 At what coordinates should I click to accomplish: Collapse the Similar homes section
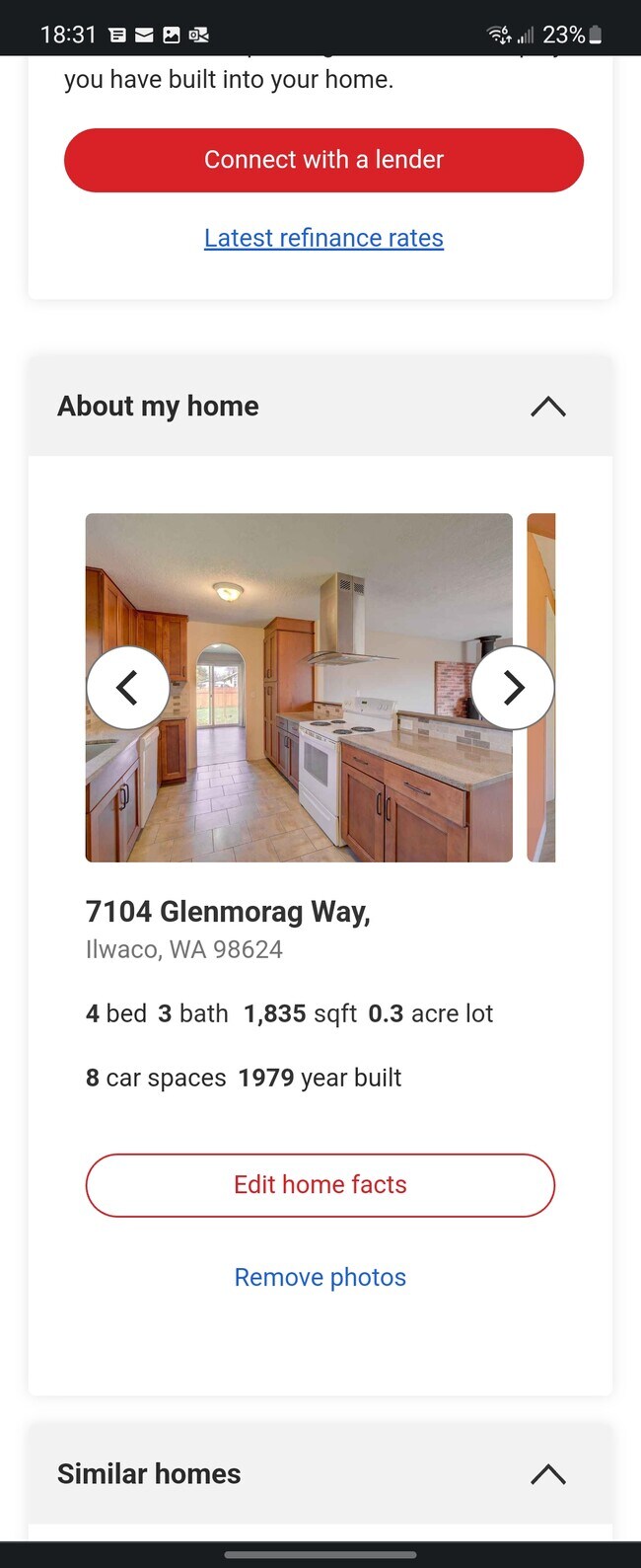coord(547,1474)
